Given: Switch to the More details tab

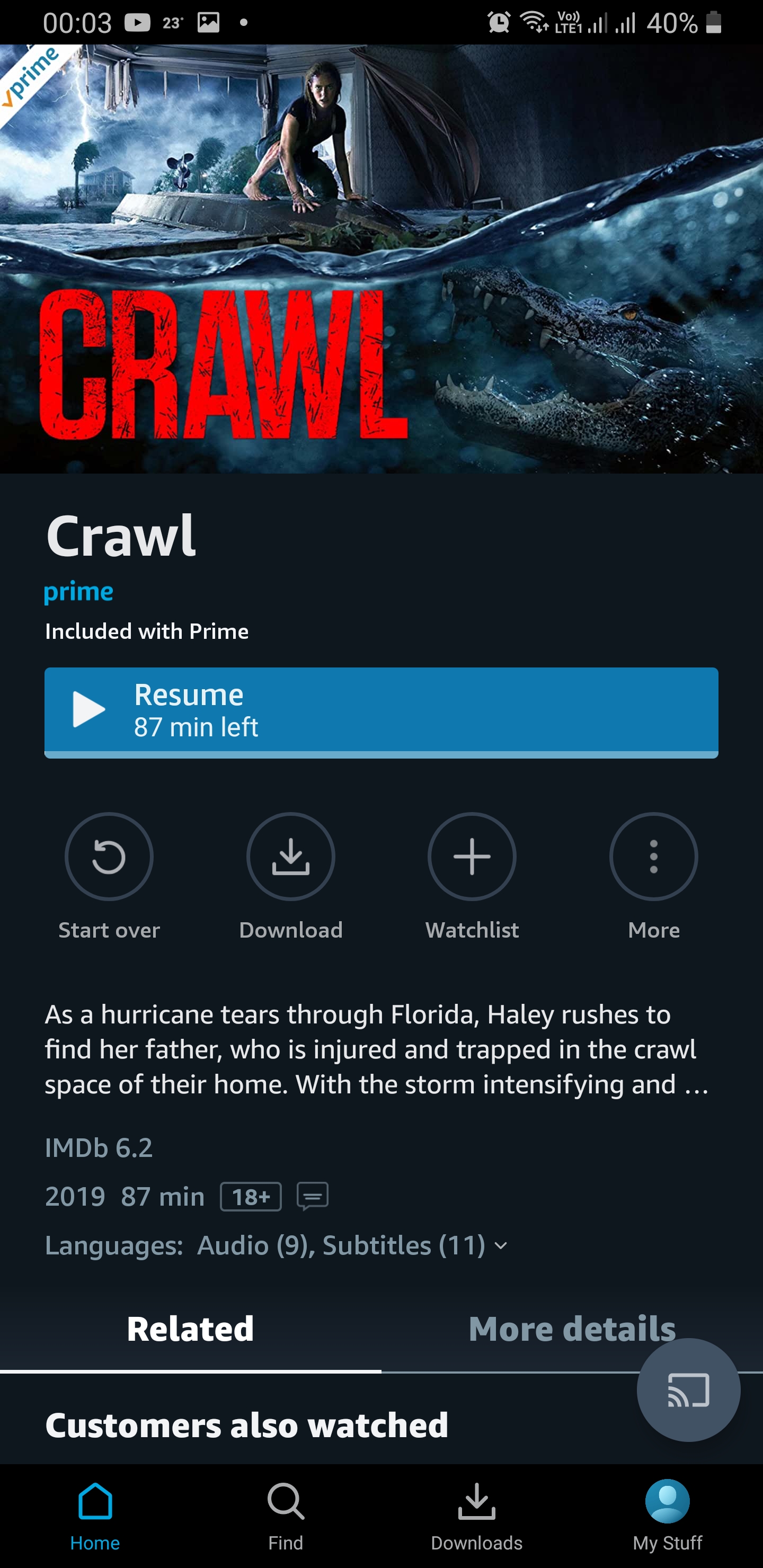Looking at the screenshot, I should 572,1328.
